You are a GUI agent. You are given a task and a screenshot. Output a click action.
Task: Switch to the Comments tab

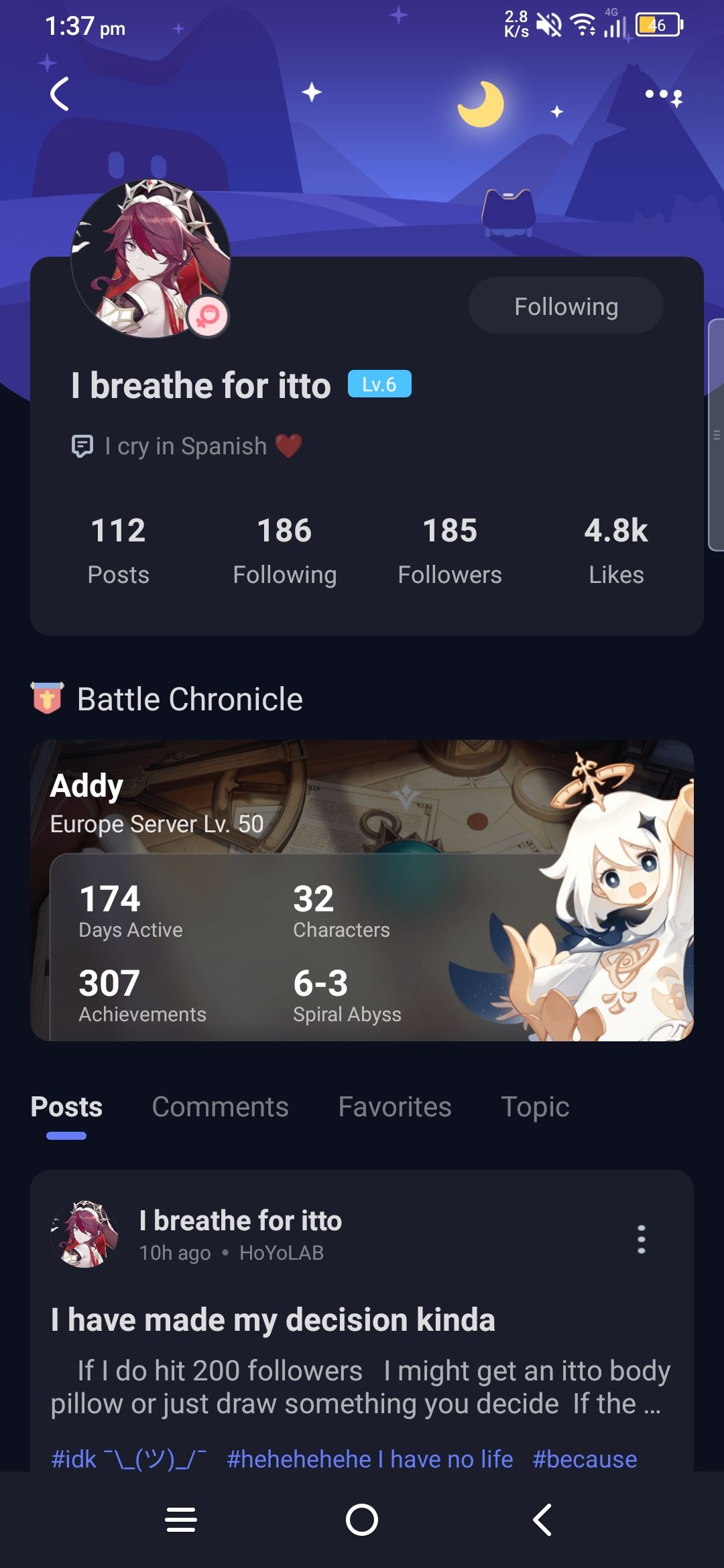tap(220, 1107)
